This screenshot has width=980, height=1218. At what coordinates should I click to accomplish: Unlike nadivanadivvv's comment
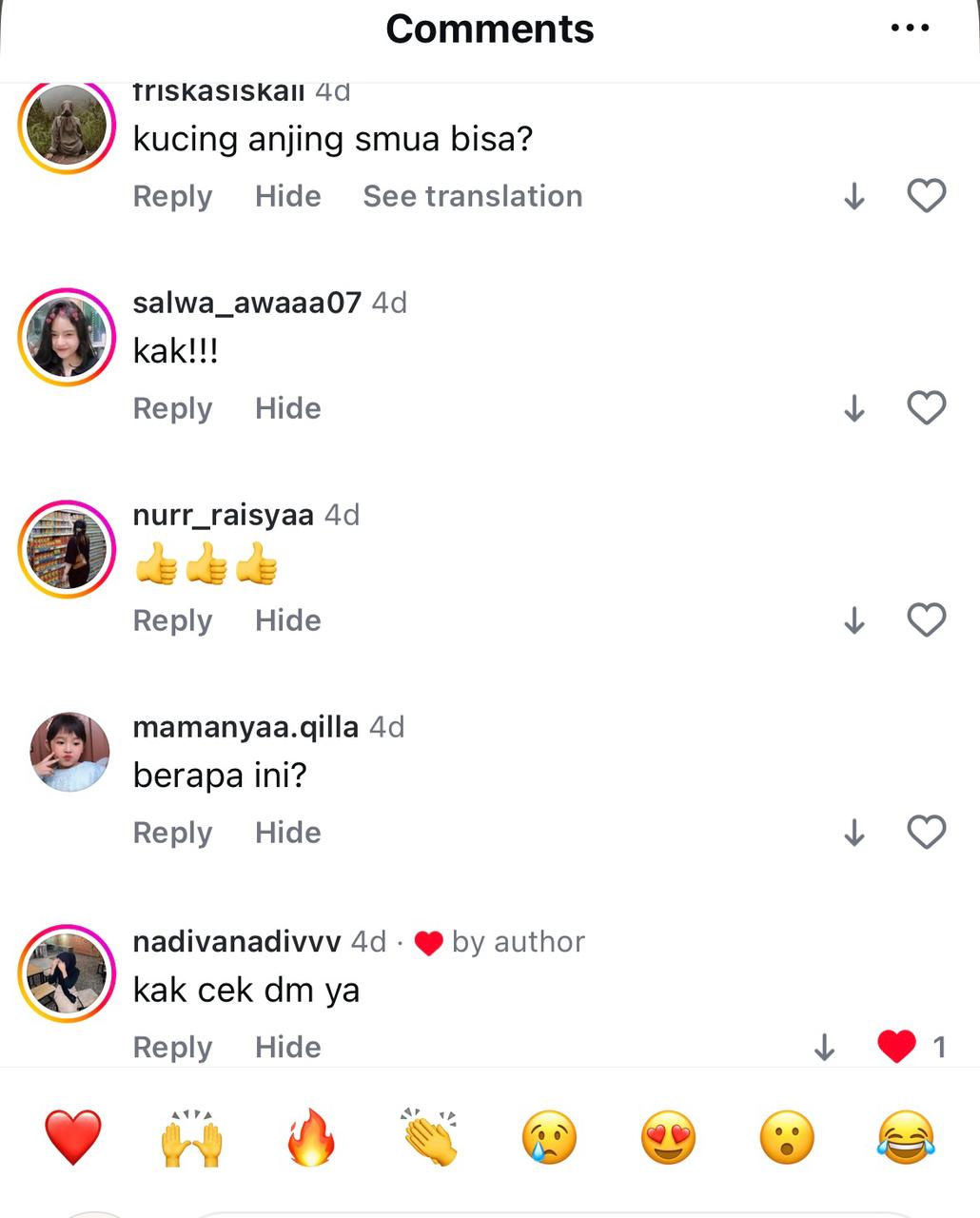[x=896, y=1046]
